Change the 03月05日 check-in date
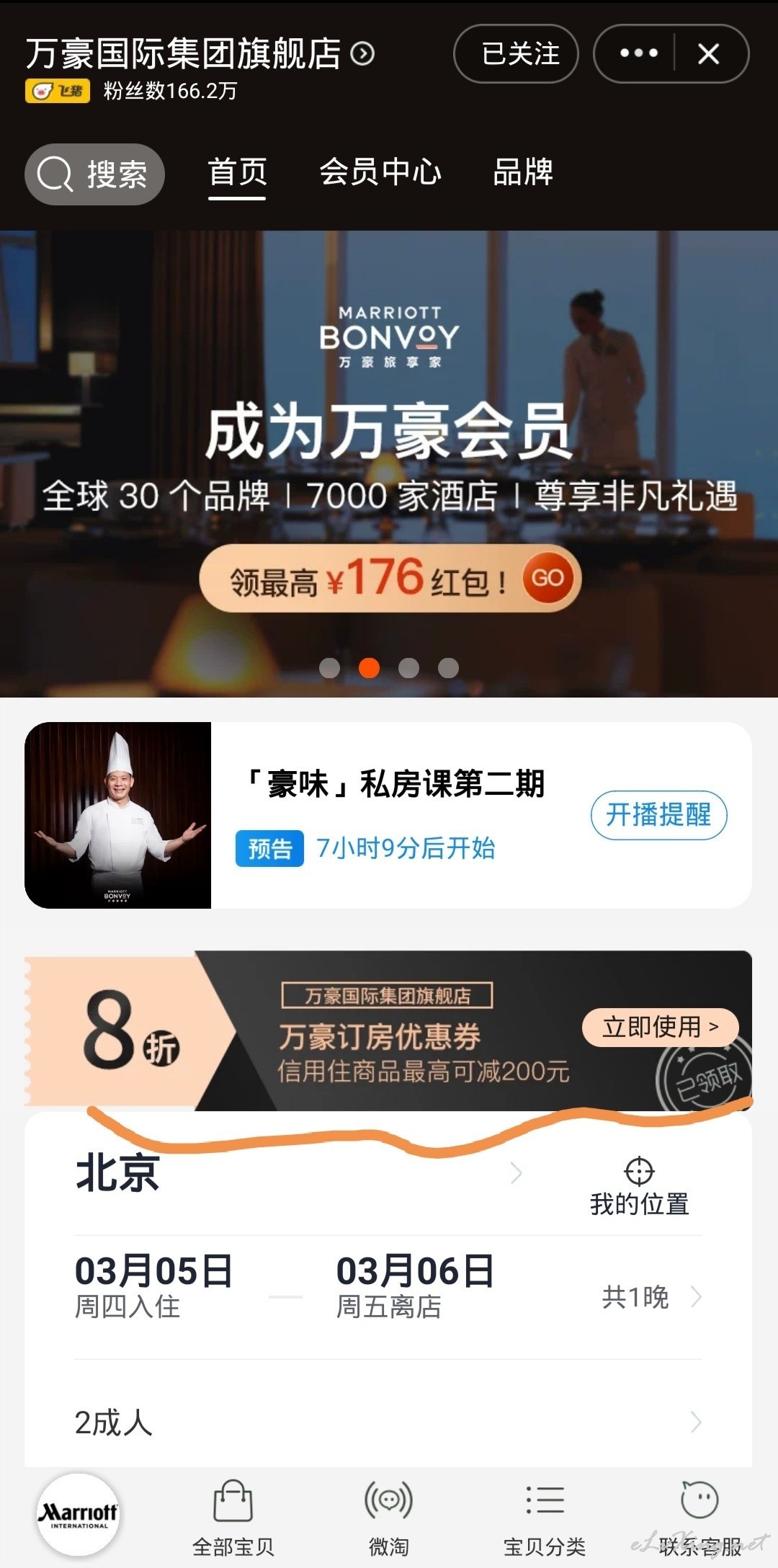This screenshot has height=1568, width=778. 153,1285
